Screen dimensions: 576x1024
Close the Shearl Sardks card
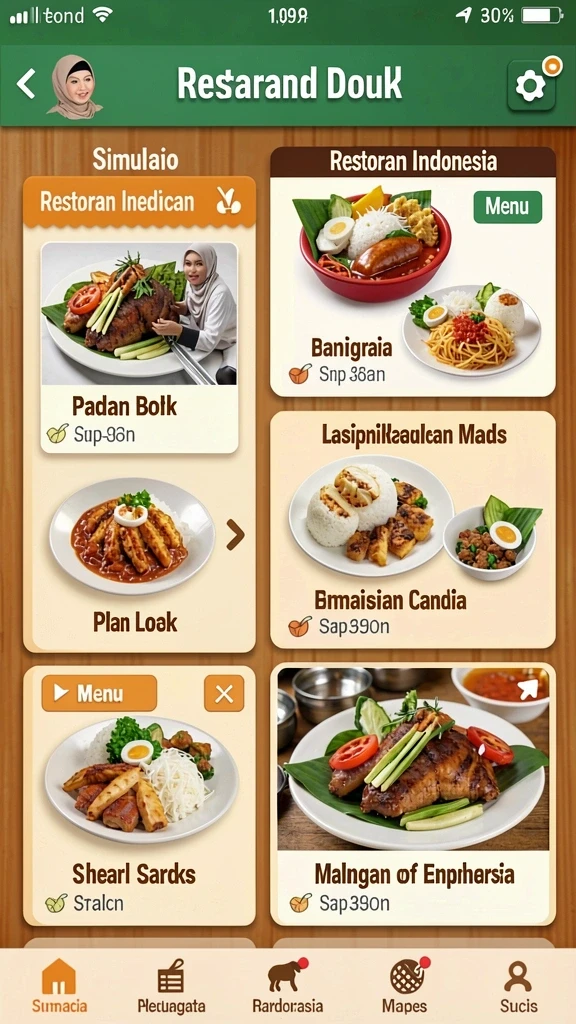coord(224,694)
